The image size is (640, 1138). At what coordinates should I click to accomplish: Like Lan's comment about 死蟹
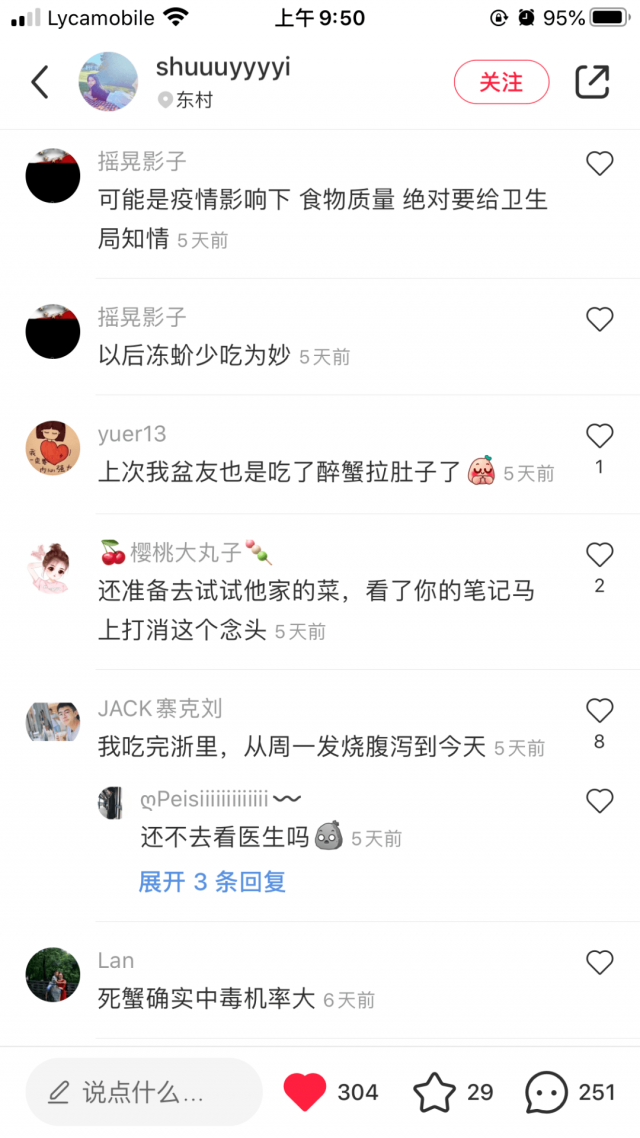tap(599, 963)
